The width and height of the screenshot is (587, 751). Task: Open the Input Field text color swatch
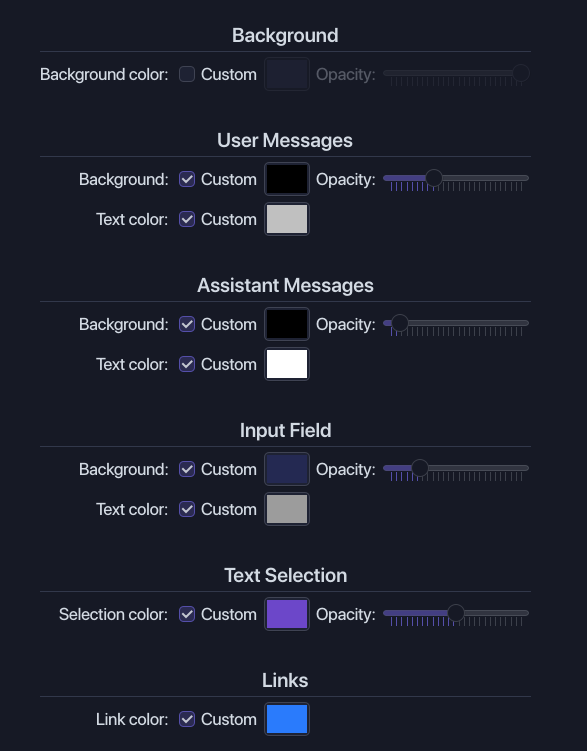287,510
